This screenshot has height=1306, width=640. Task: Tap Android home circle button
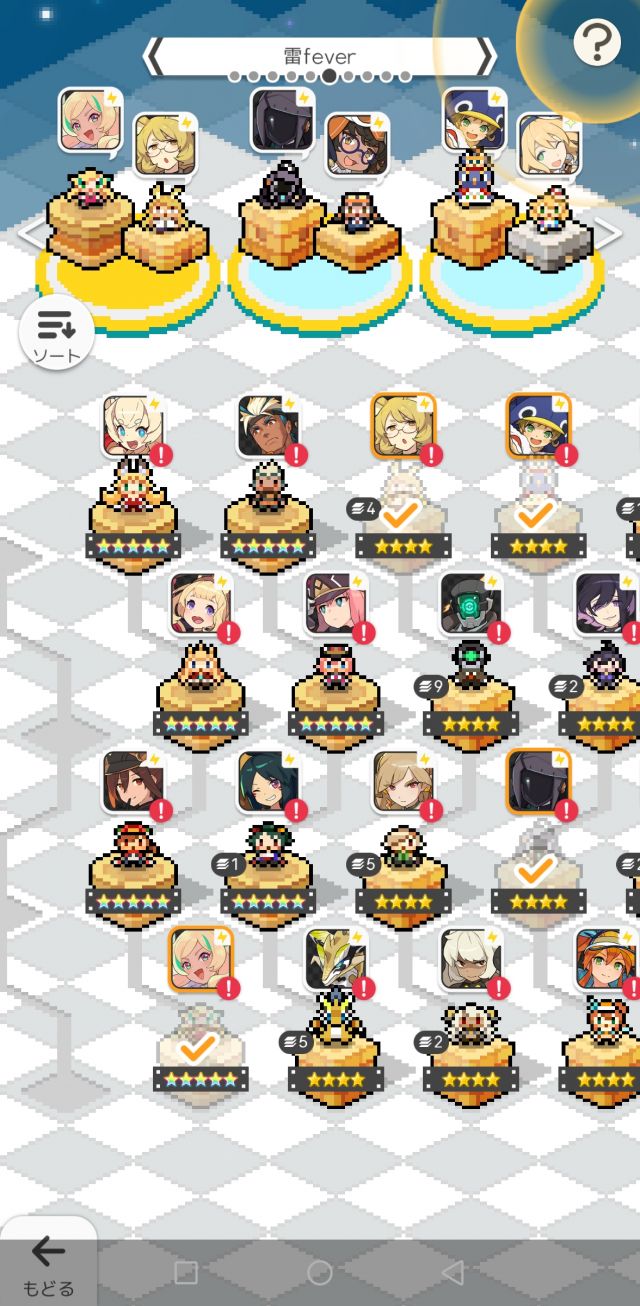tap(320, 1272)
